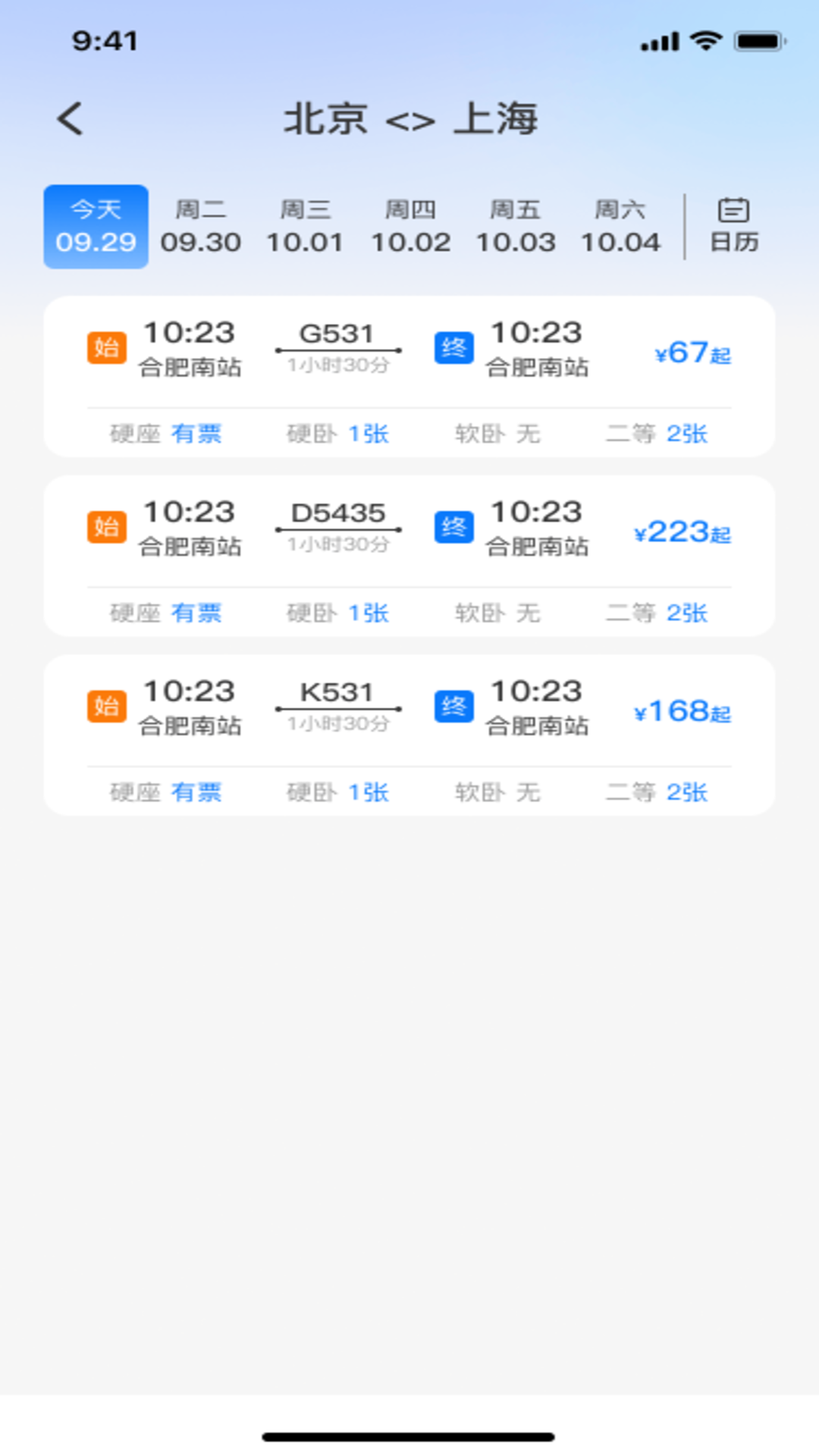The height and width of the screenshot is (1456, 819).
Task: Select 周三 10.01 date
Action: pos(306,227)
